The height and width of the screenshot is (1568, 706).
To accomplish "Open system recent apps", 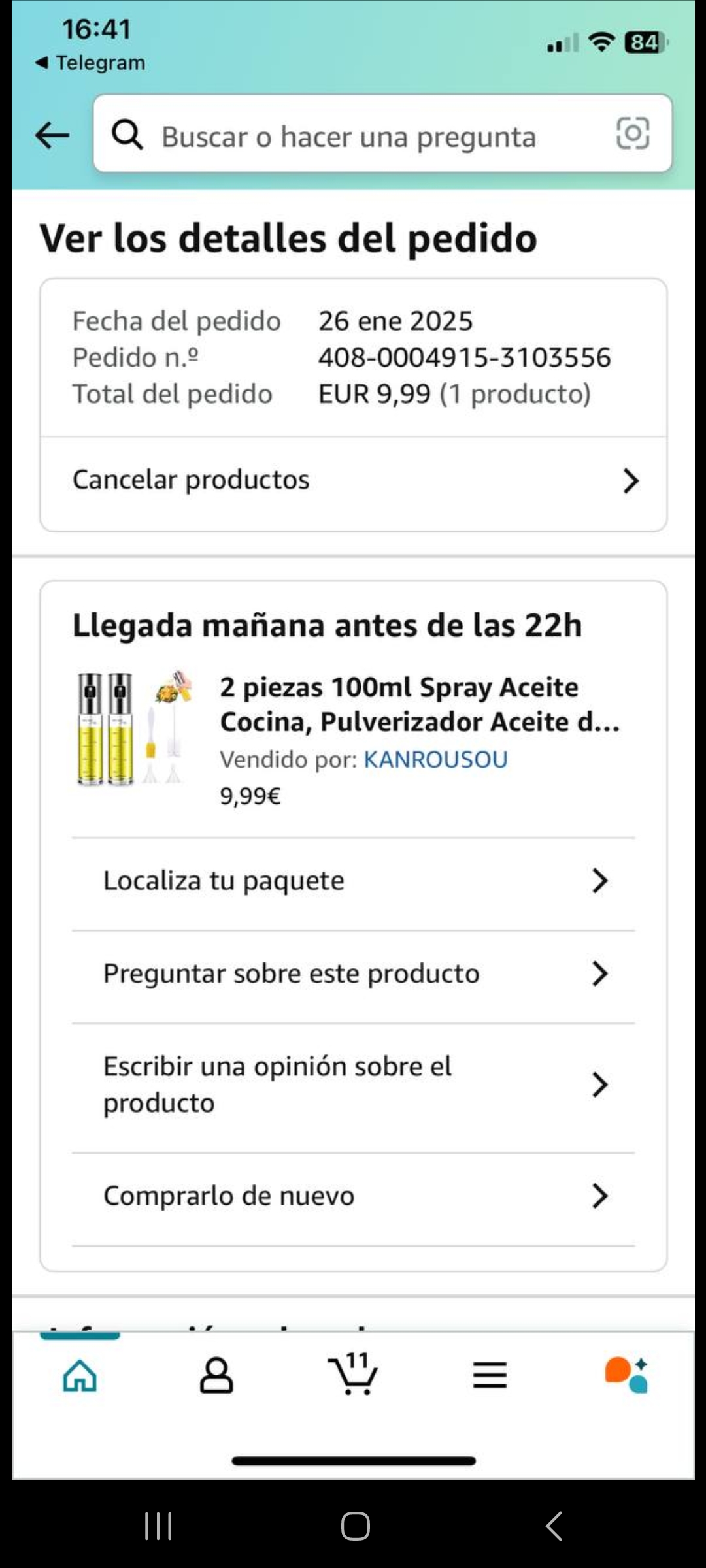I will [158, 1526].
